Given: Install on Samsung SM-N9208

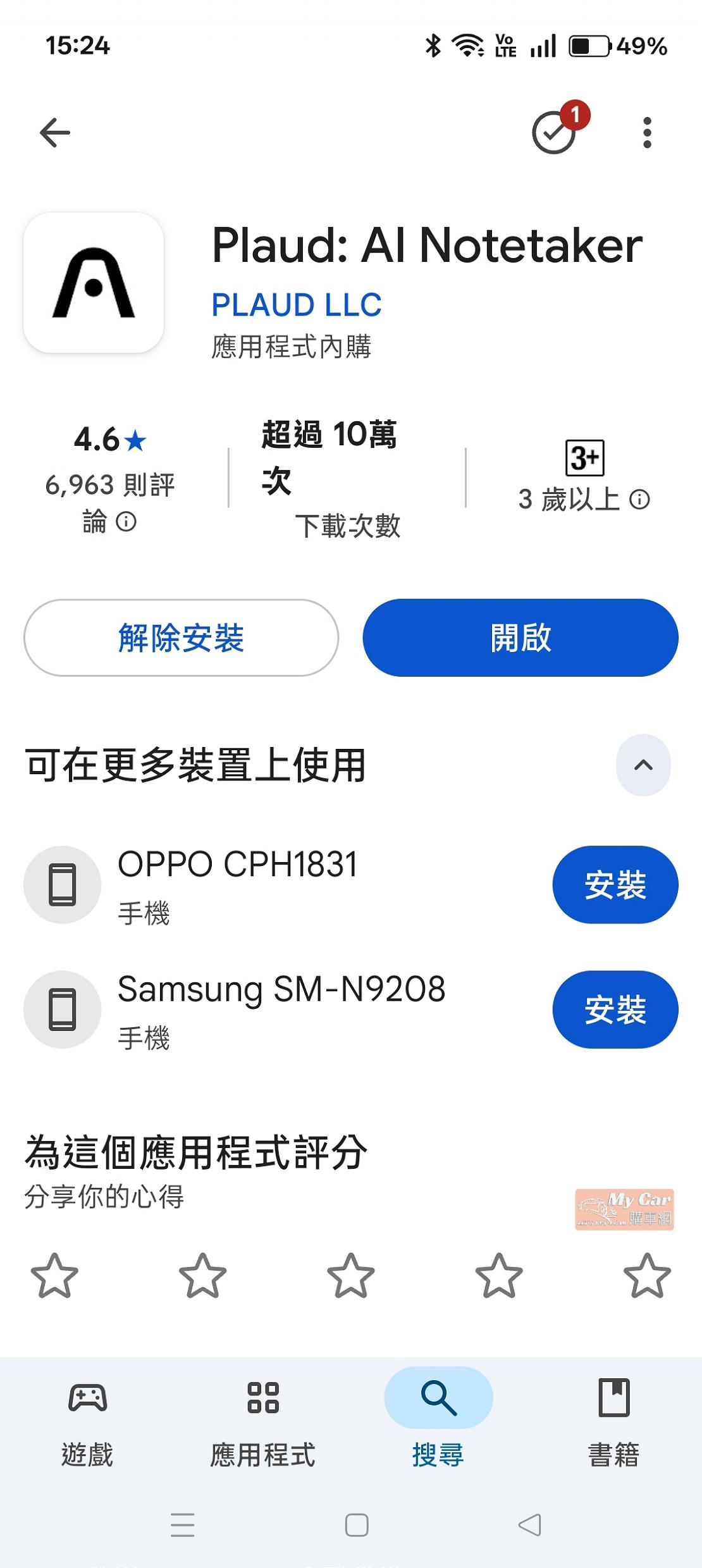Looking at the screenshot, I should point(615,1009).
